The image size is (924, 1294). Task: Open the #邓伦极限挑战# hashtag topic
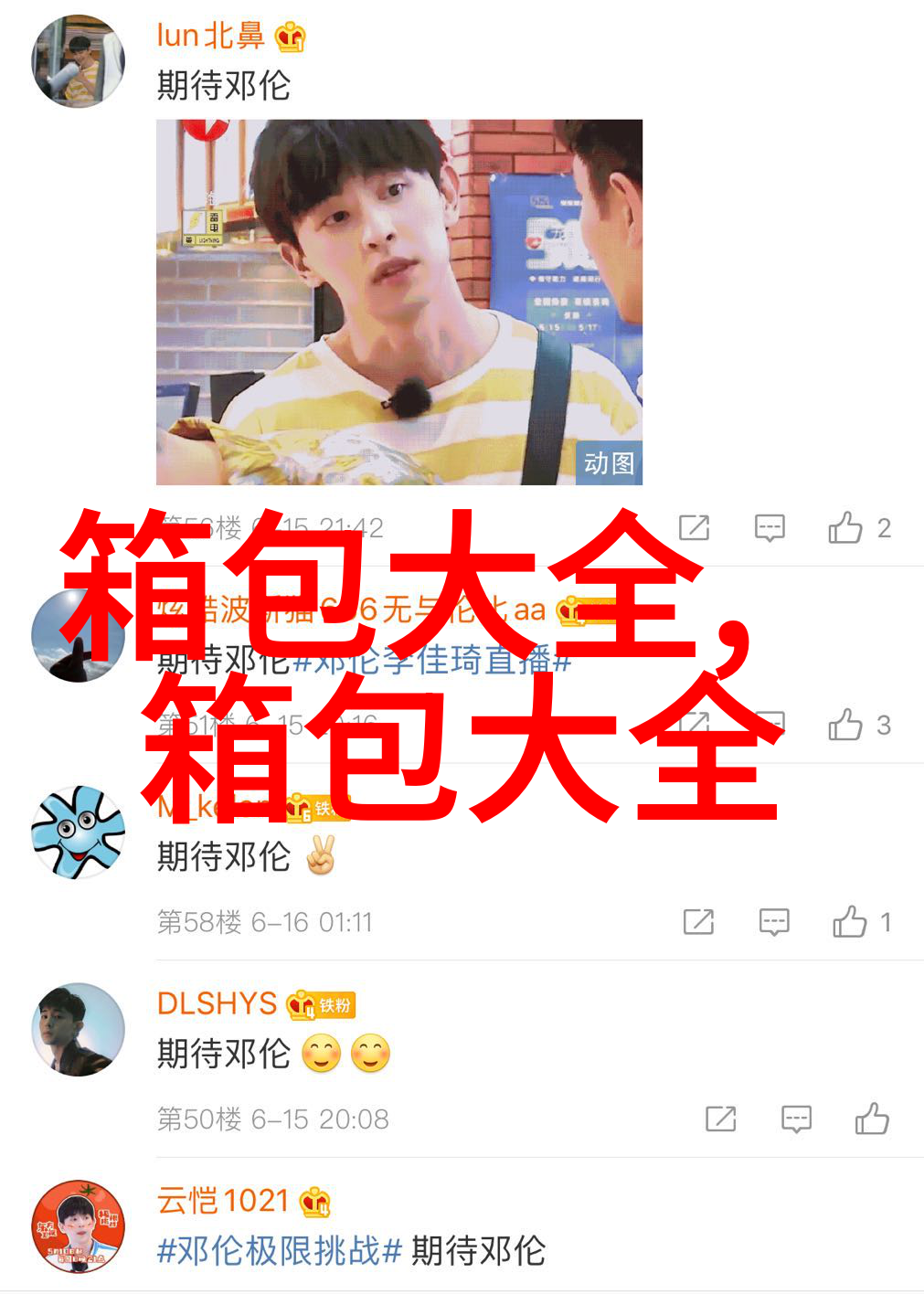tap(280, 1250)
